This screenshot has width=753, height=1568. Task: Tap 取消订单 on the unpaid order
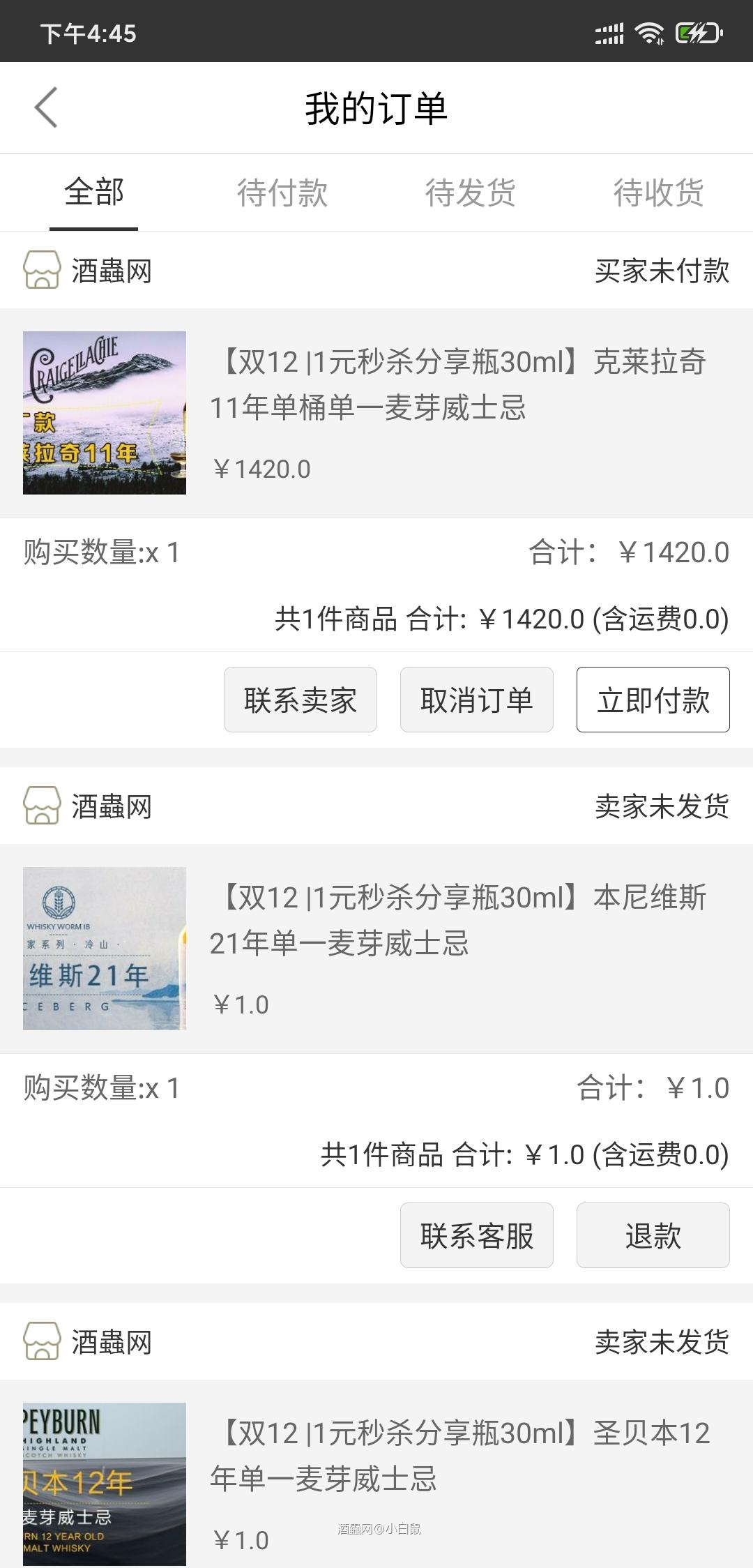[x=477, y=700]
